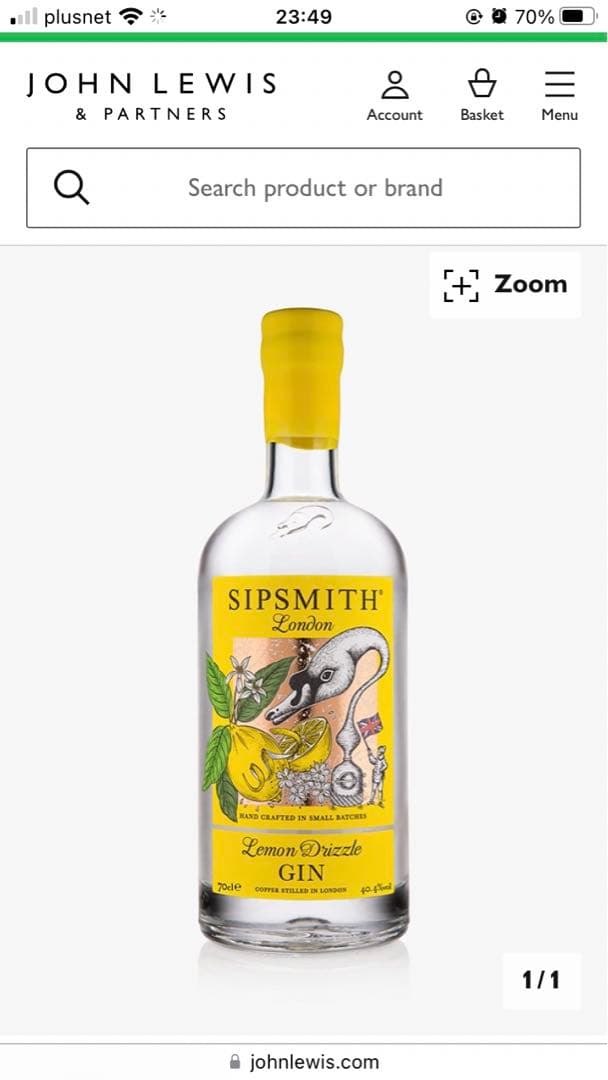608x1080 pixels.
Task: Open the Menu drawer
Action: click(x=559, y=96)
